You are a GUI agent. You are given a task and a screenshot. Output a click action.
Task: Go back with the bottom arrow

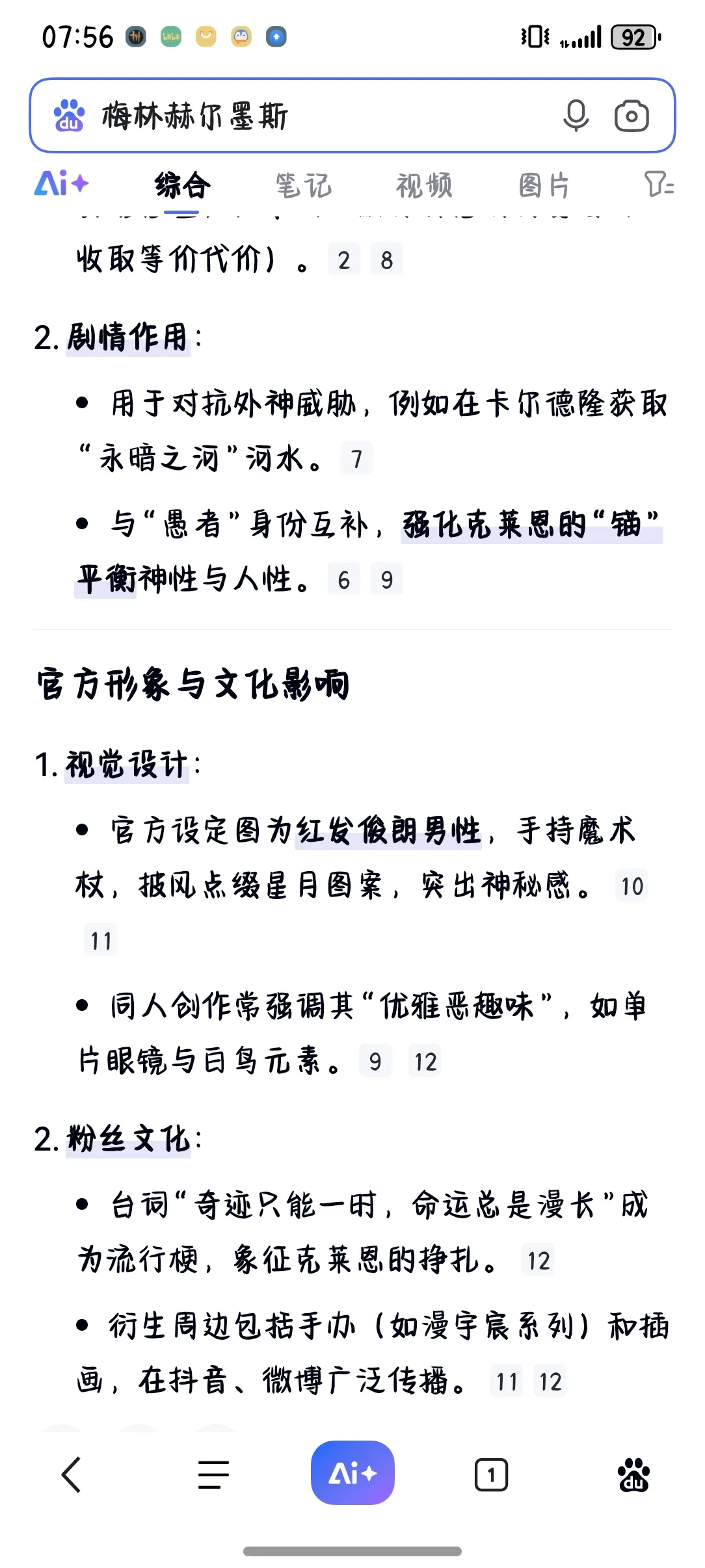coord(72,1474)
